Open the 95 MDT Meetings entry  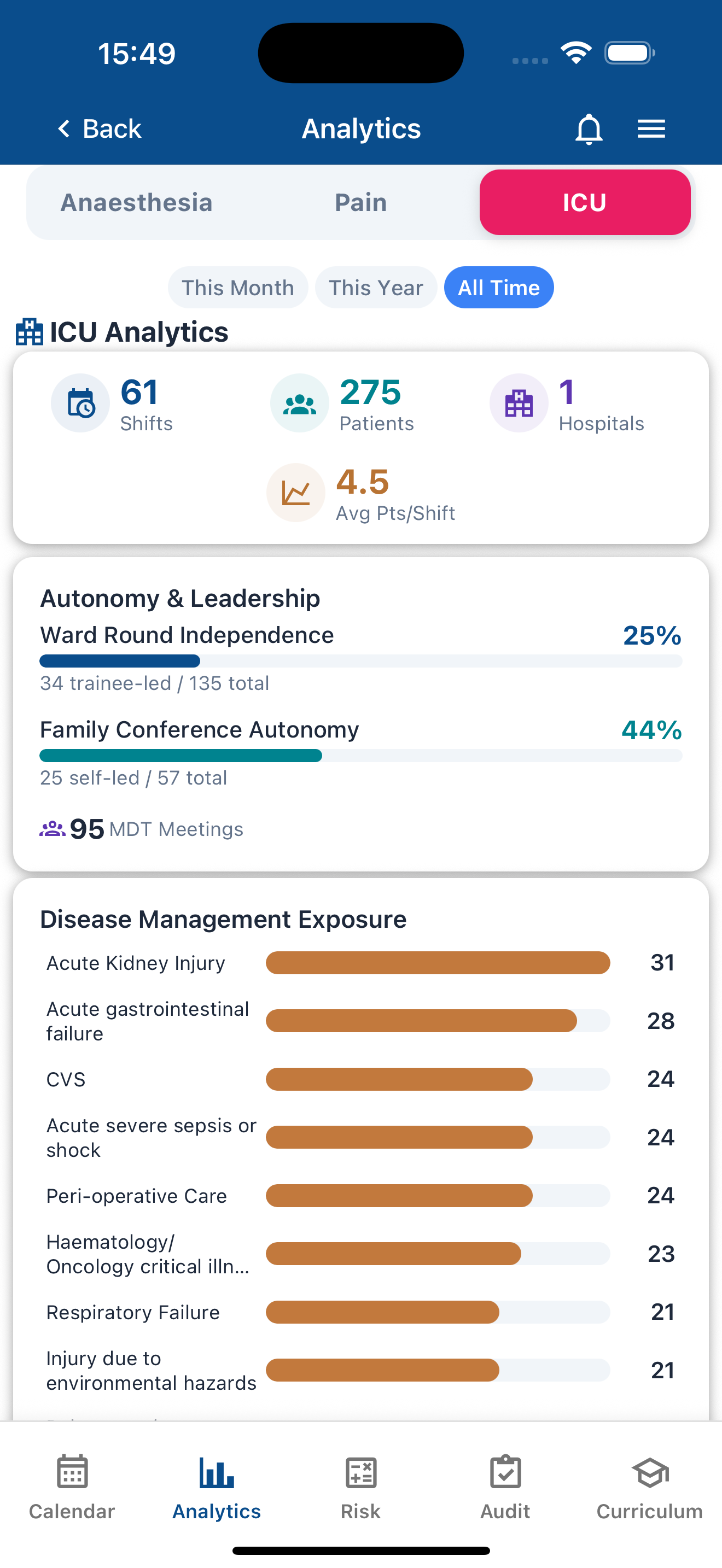141,828
